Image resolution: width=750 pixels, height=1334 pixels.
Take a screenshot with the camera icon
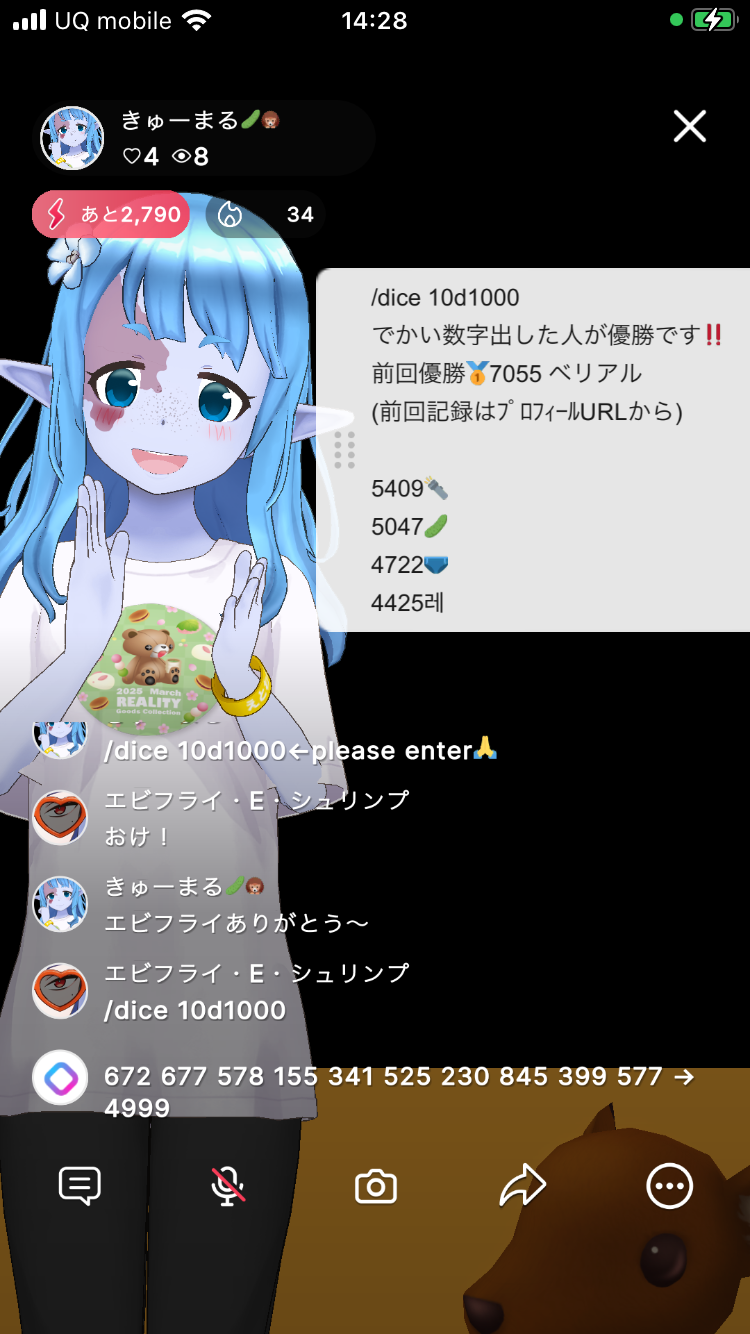(376, 1187)
